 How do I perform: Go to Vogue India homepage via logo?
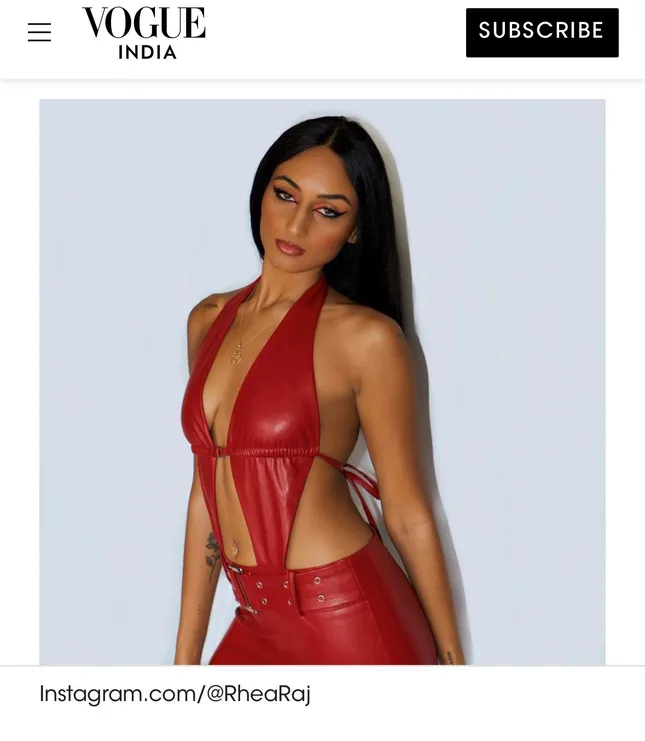(x=144, y=33)
